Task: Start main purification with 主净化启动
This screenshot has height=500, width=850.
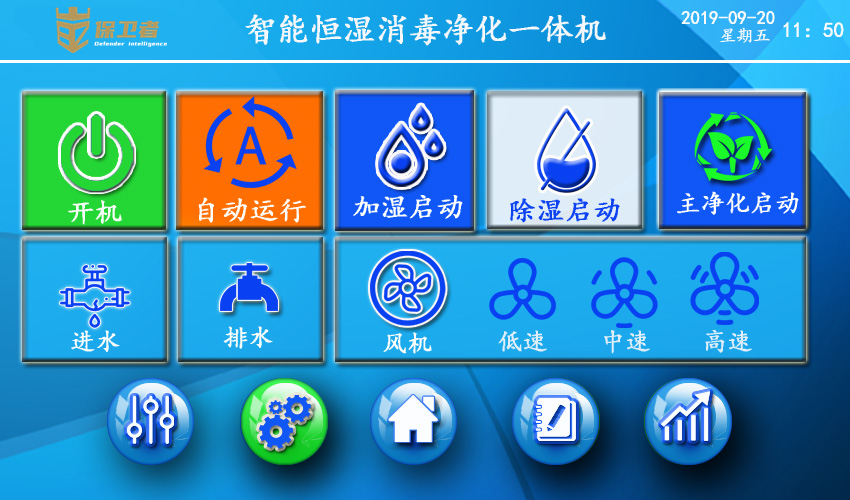Action: point(733,160)
